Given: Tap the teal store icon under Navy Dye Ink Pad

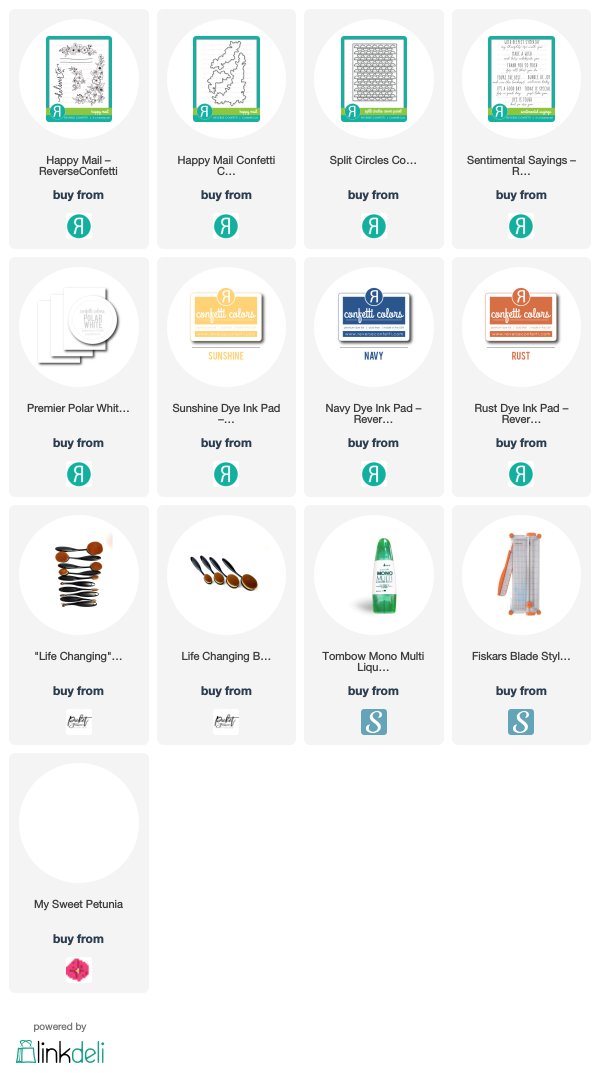Looking at the screenshot, I should tap(374, 474).
